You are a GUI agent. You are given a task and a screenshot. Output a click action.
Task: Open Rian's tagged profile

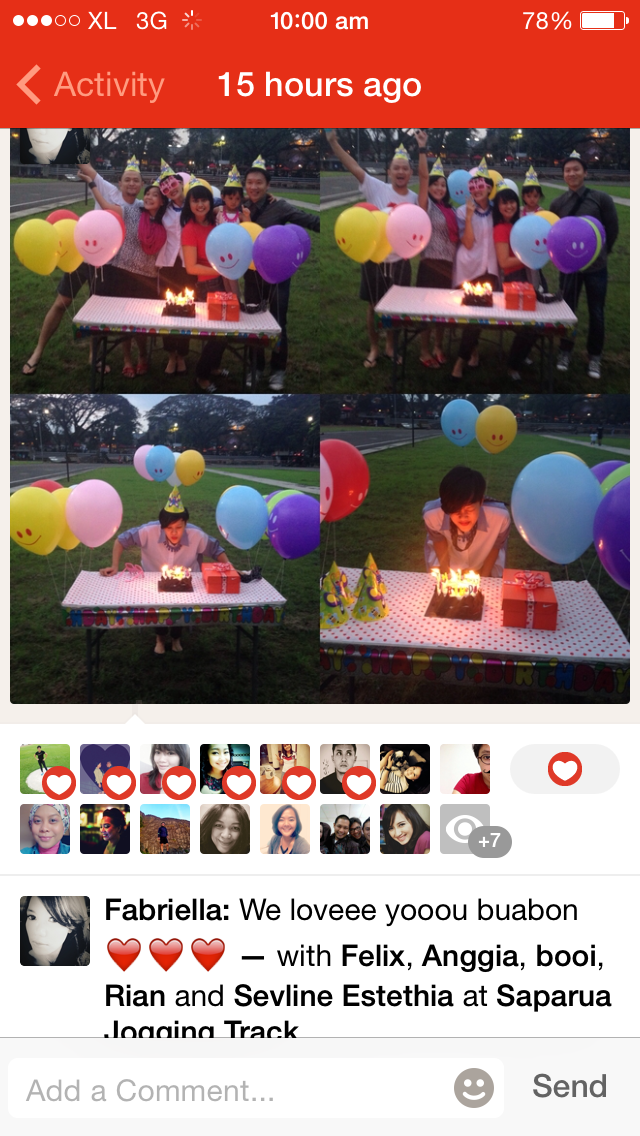tap(135, 996)
